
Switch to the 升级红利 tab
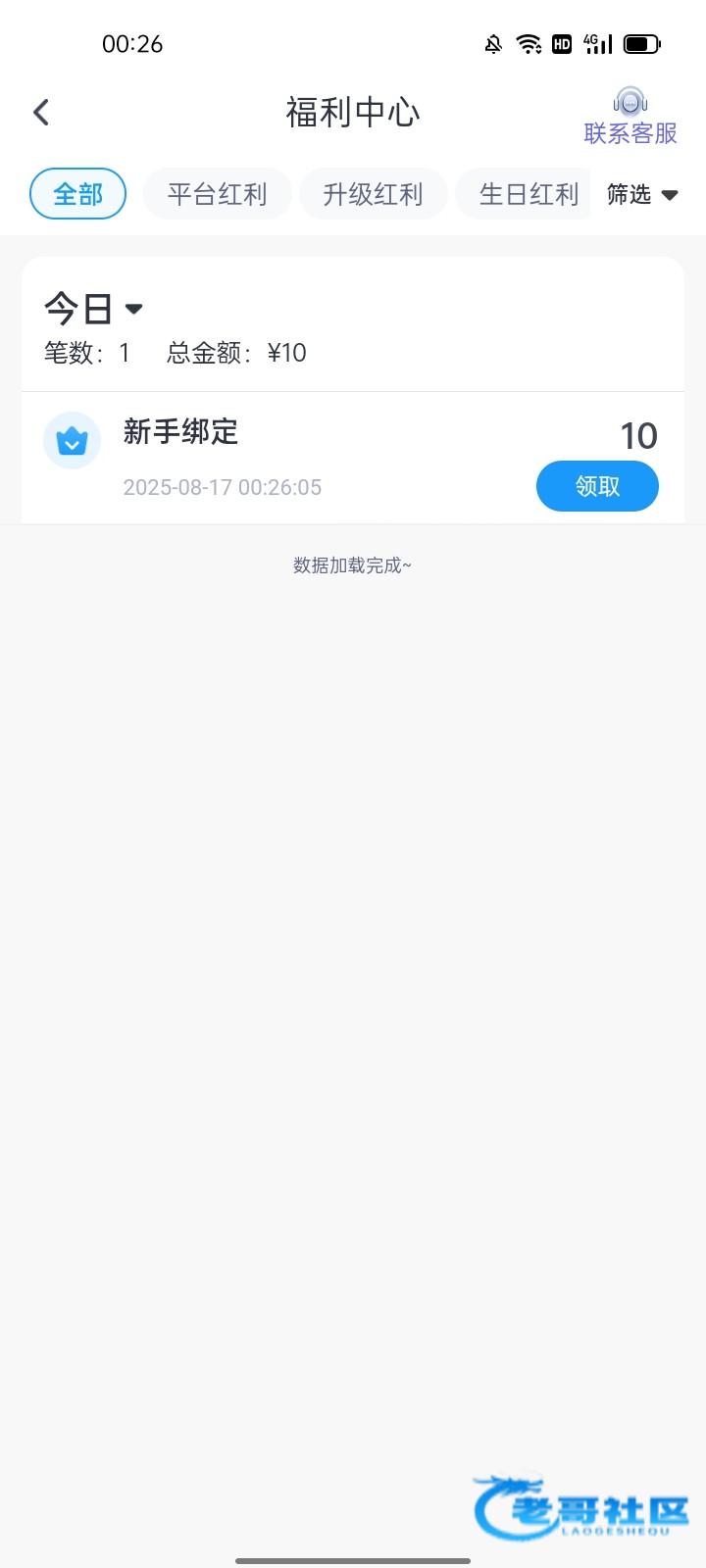[x=374, y=194]
